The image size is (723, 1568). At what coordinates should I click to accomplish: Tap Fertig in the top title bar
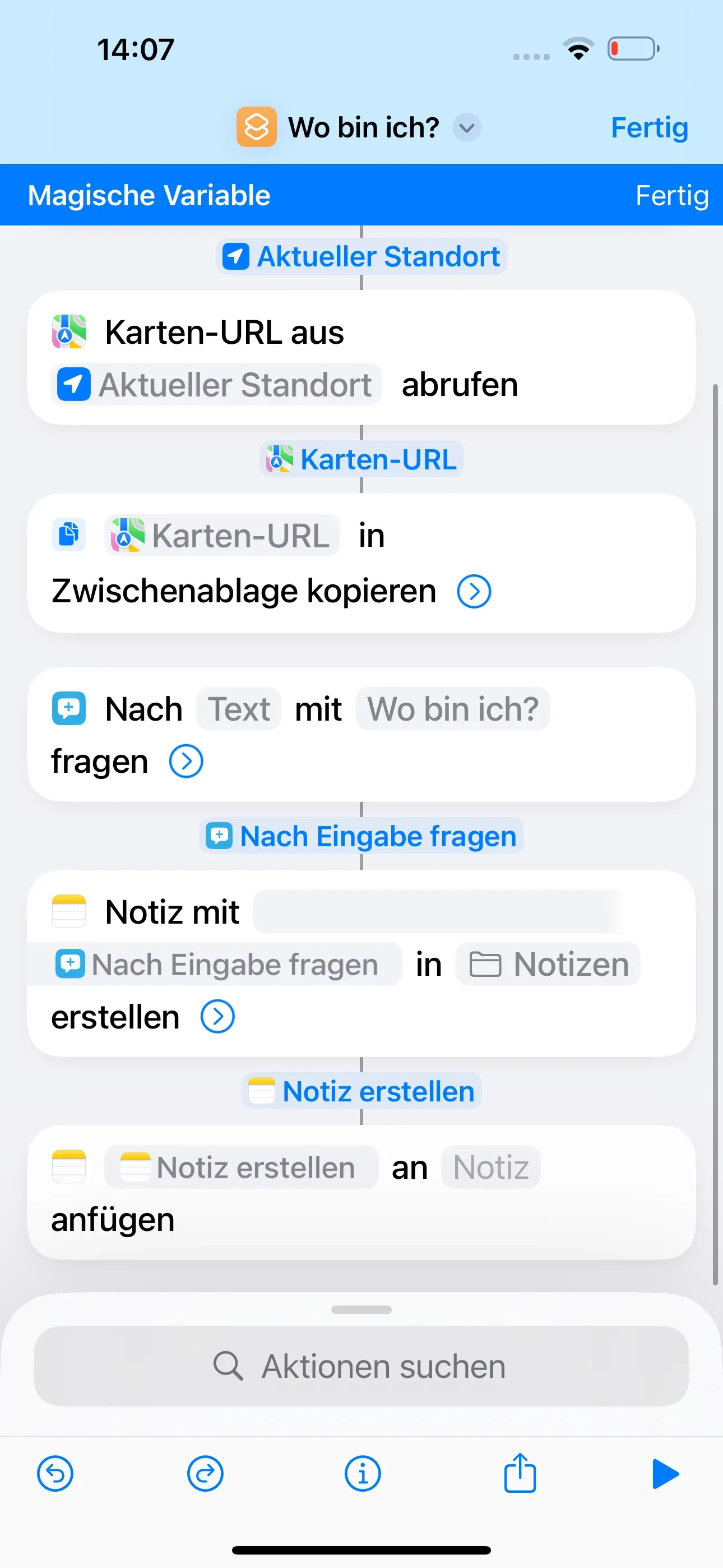pyautogui.click(x=649, y=128)
